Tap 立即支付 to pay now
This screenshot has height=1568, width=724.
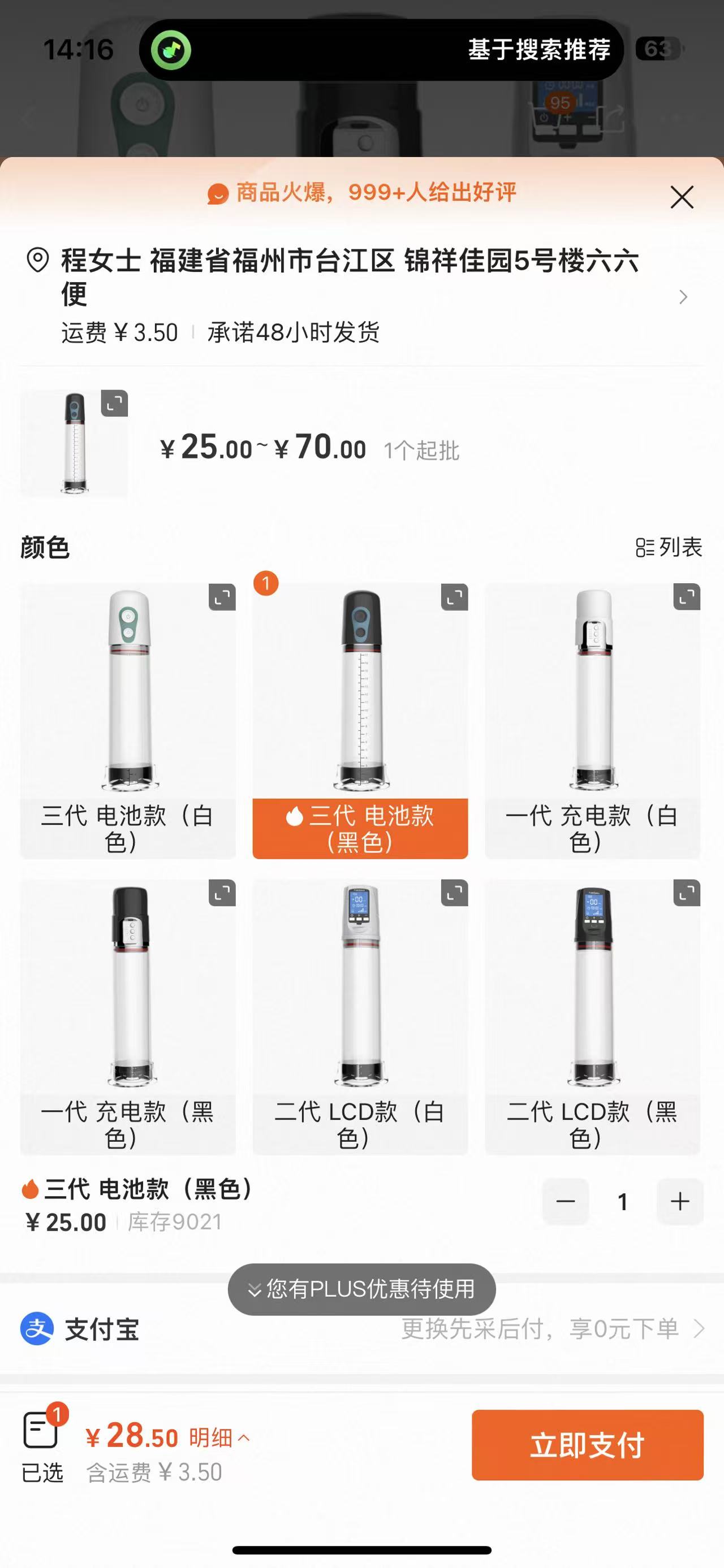coord(587,1444)
